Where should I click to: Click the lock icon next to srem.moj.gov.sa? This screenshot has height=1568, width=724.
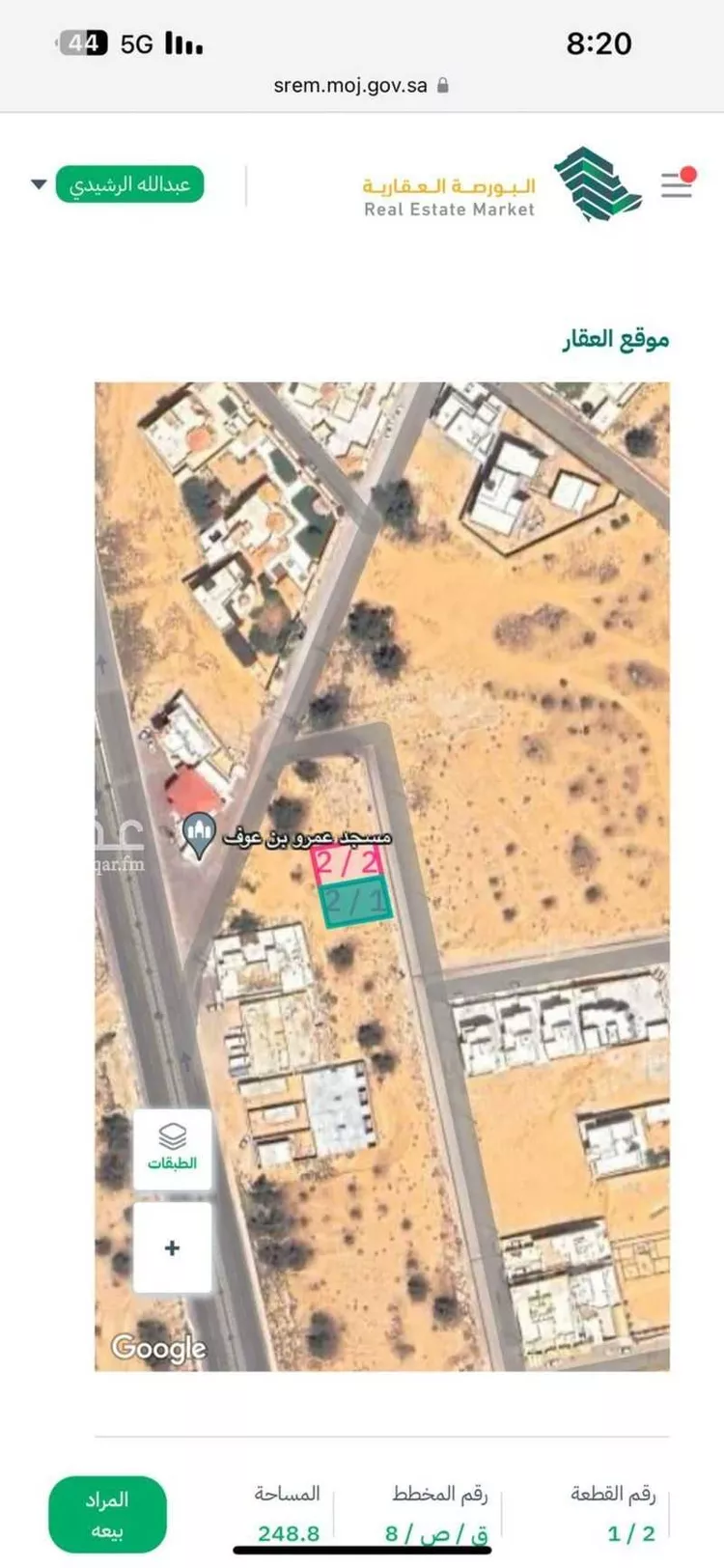(x=443, y=84)
